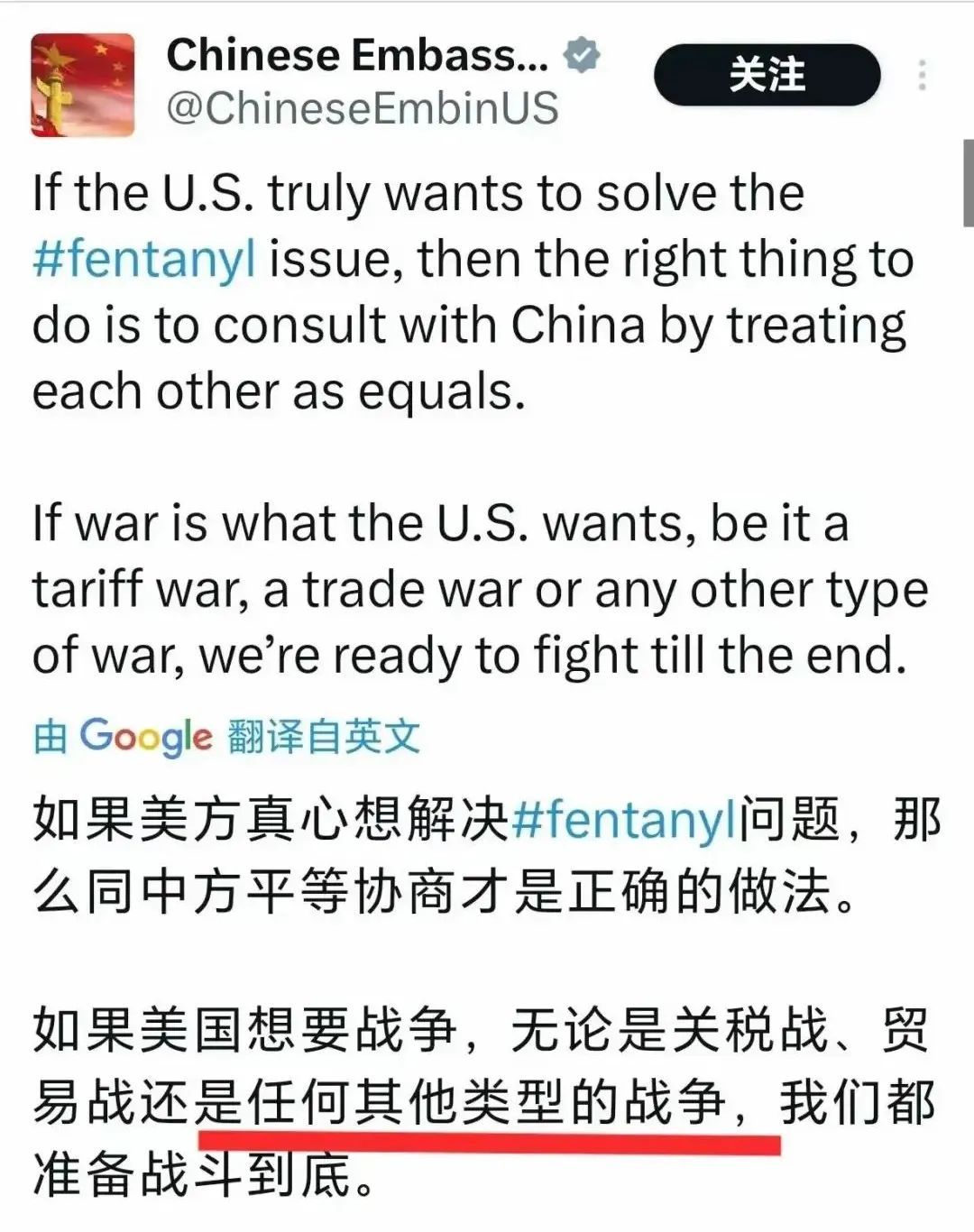Open the @ChineseEmbinUS handle
The height and width of the screenshot is (1232, 974).
click(x=363, y=109)
